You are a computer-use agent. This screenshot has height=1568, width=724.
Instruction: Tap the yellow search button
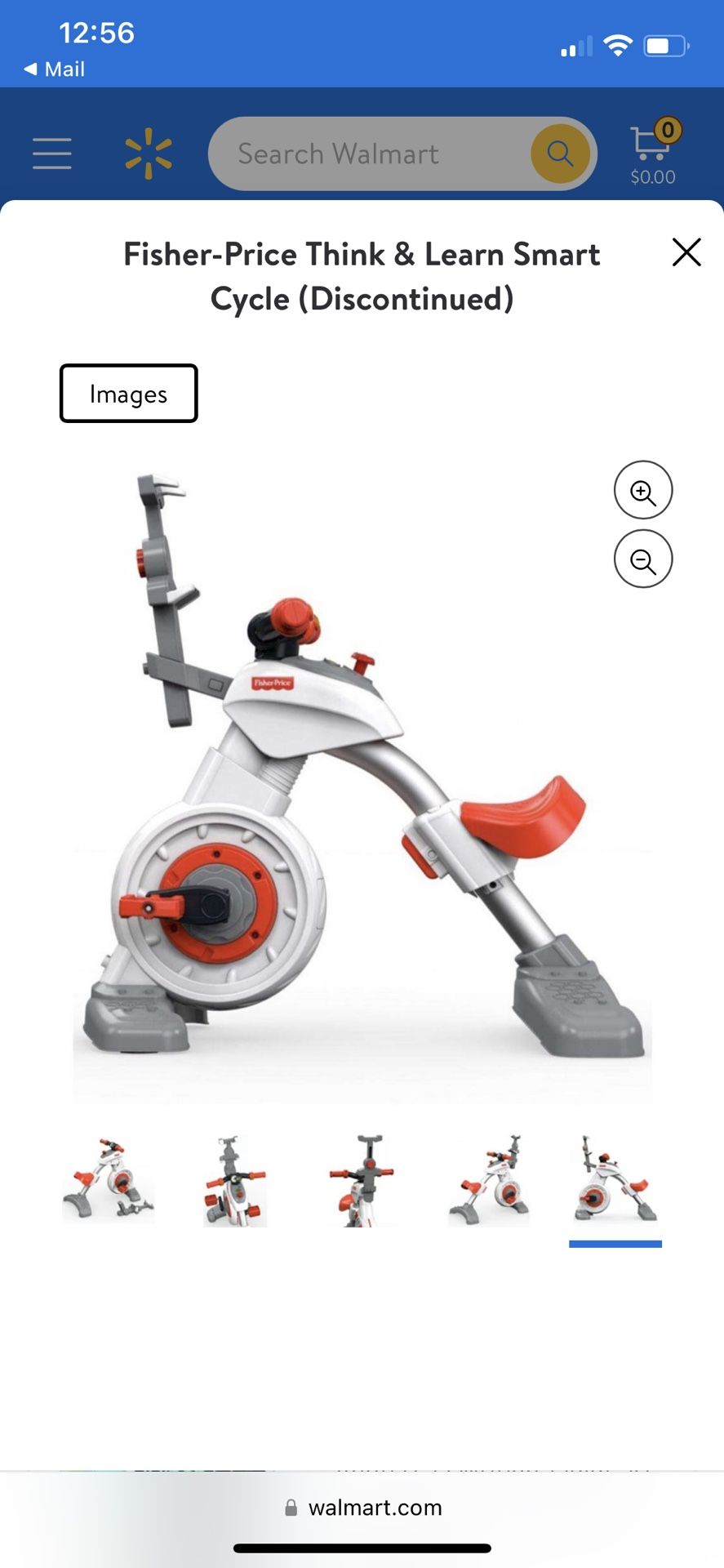(x=561, y=154)
